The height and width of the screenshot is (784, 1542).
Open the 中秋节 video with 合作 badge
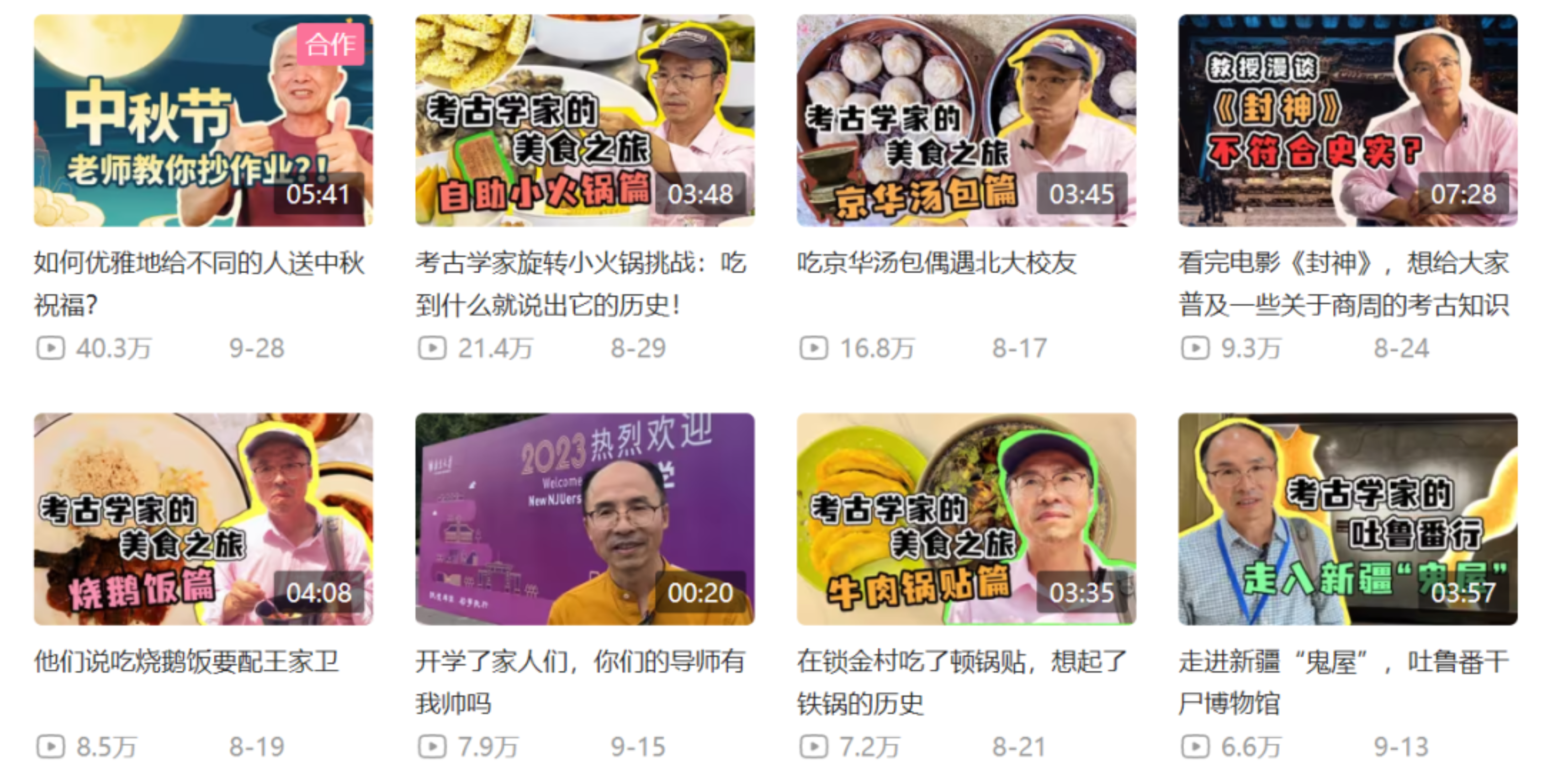[203, 120]
